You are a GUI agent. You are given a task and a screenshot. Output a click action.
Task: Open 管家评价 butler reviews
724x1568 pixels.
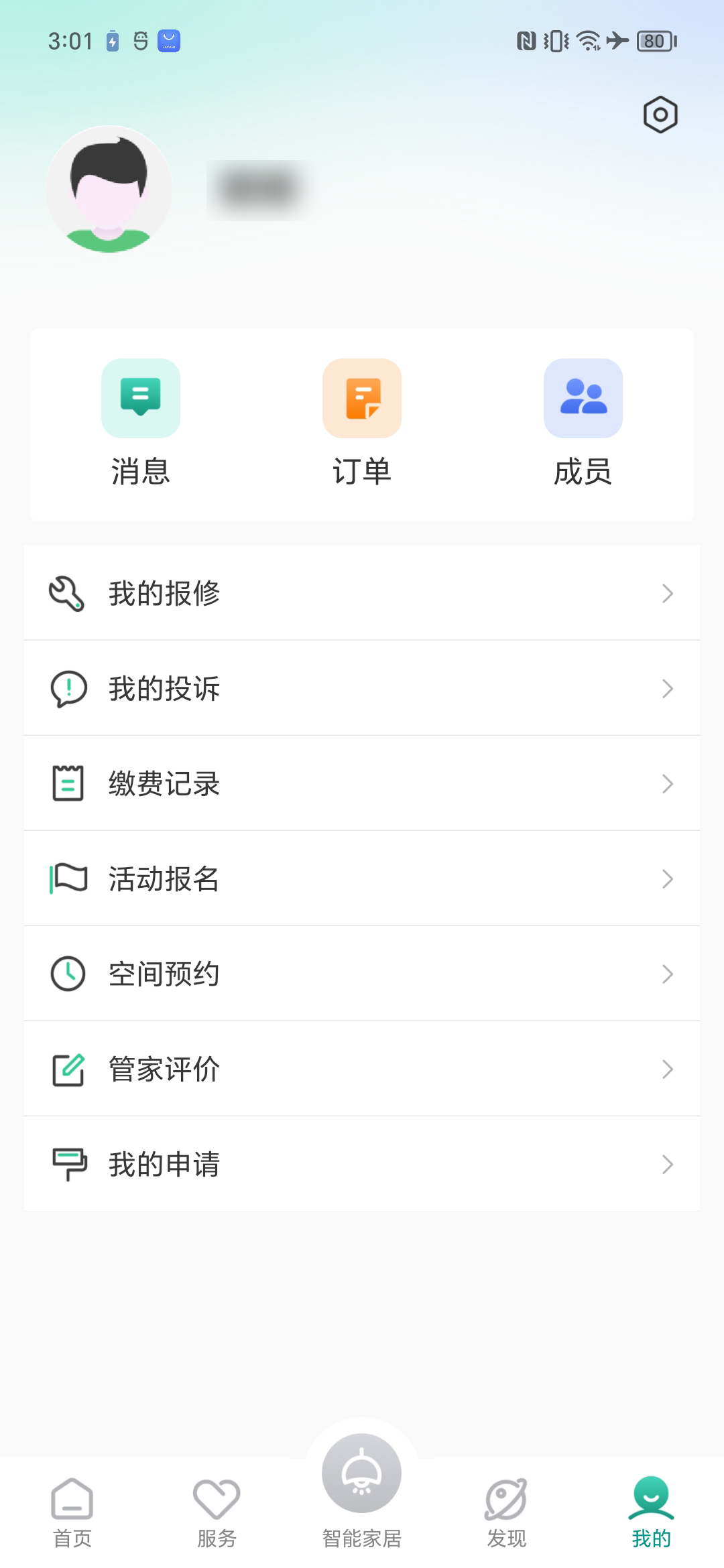pos(362,1069)
